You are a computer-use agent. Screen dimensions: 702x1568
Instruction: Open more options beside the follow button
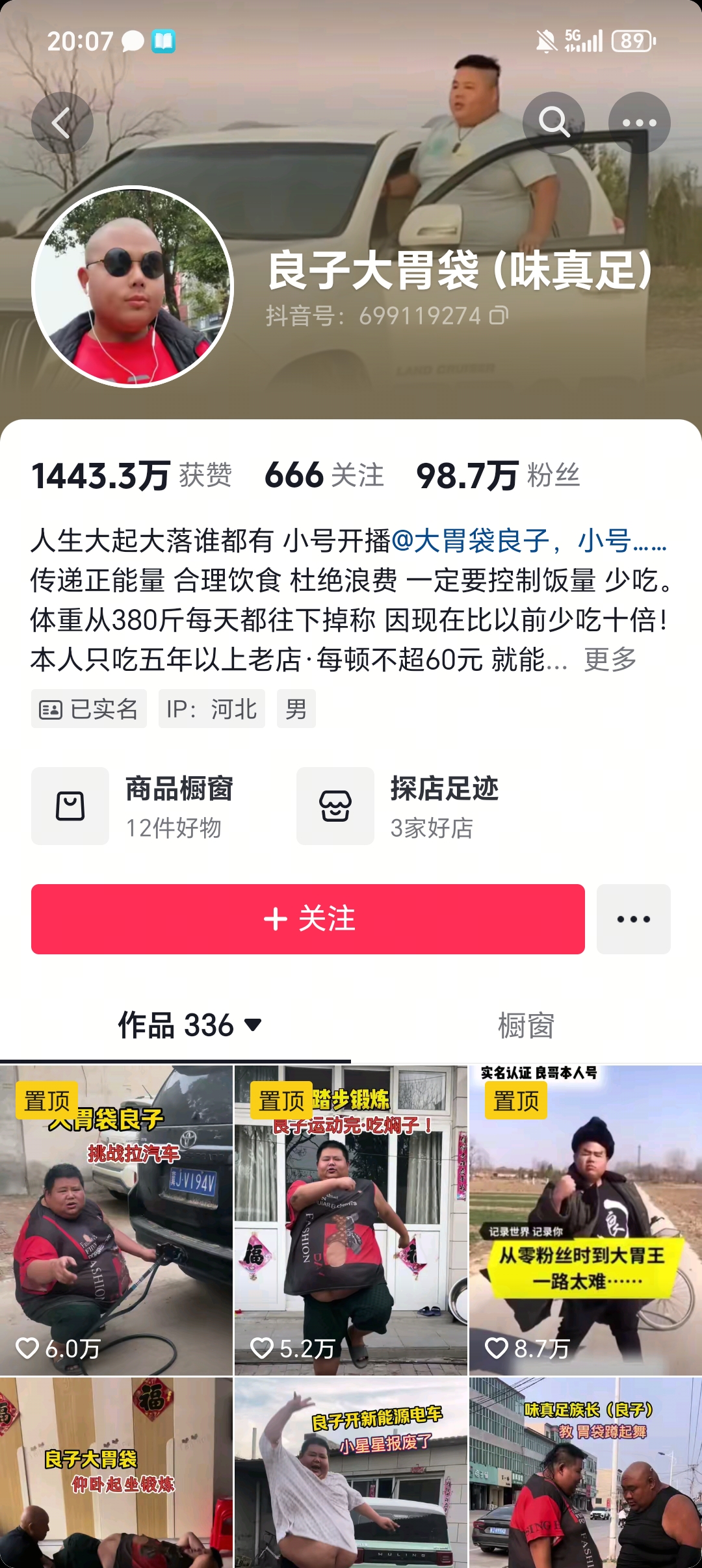coord(633,919)
